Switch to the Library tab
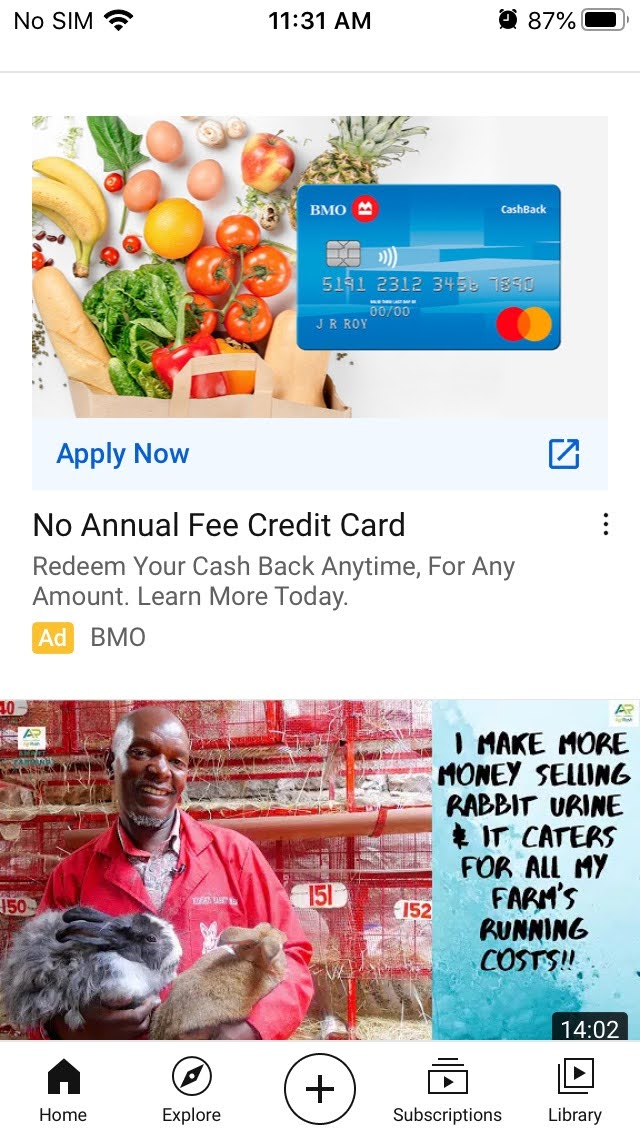Image resolution: width=640 pixels, height=1136 pixels. point(575,1090)
